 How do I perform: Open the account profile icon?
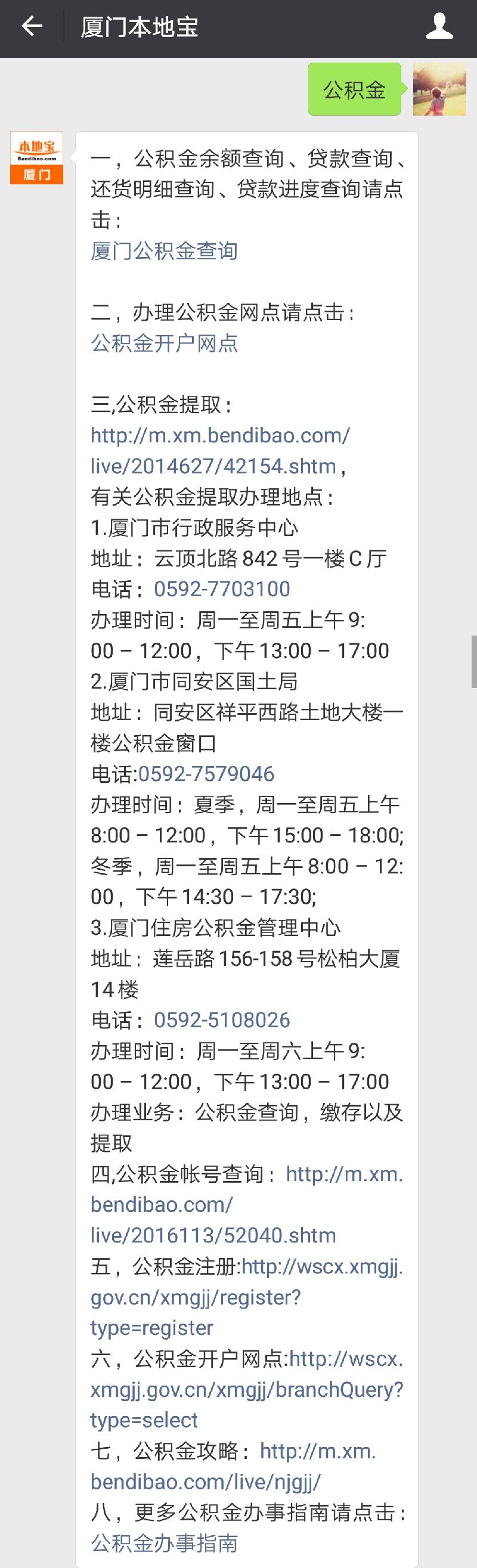(439, 27)
